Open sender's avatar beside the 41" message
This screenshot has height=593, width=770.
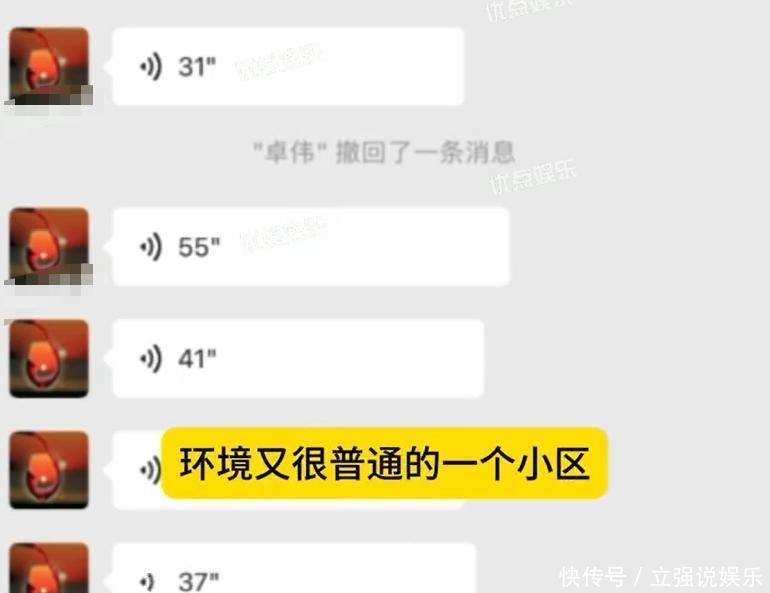tap(49, 358)
